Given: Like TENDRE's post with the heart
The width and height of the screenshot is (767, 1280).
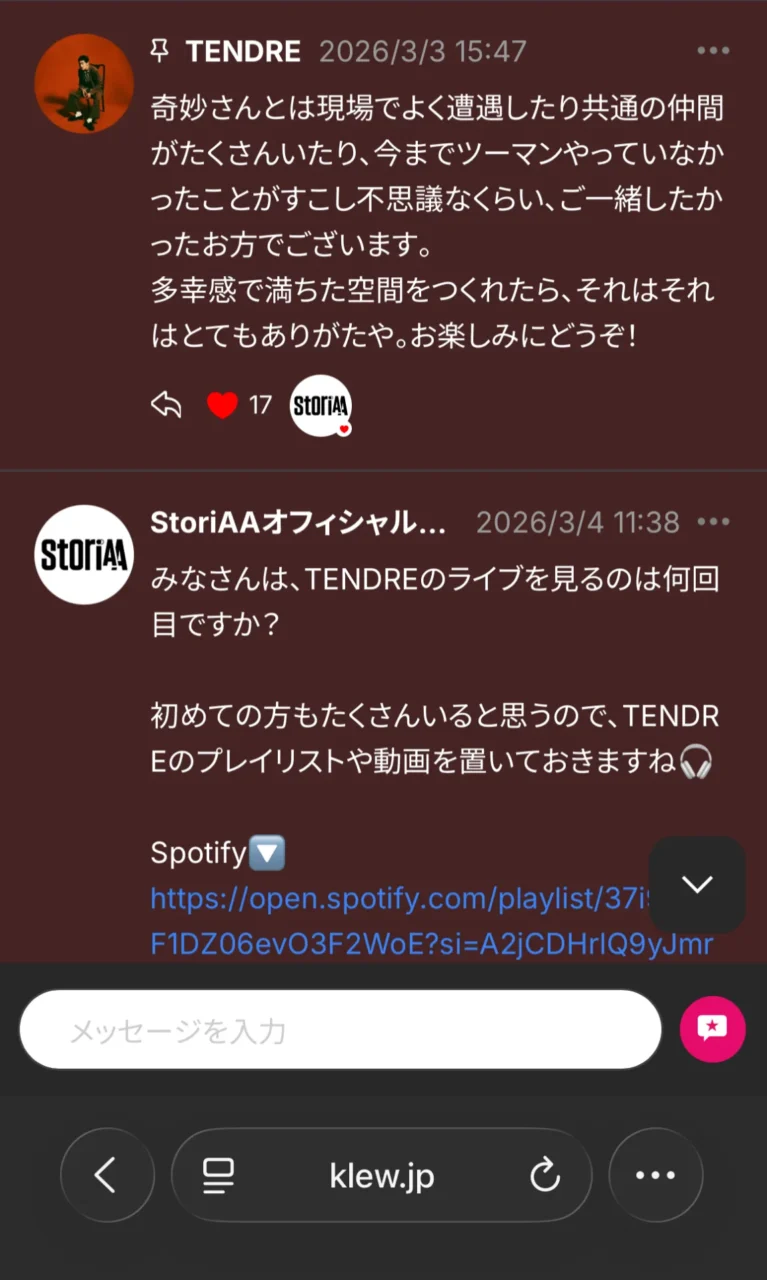Looking at the screenshot, I should click(x=222, y=405).
